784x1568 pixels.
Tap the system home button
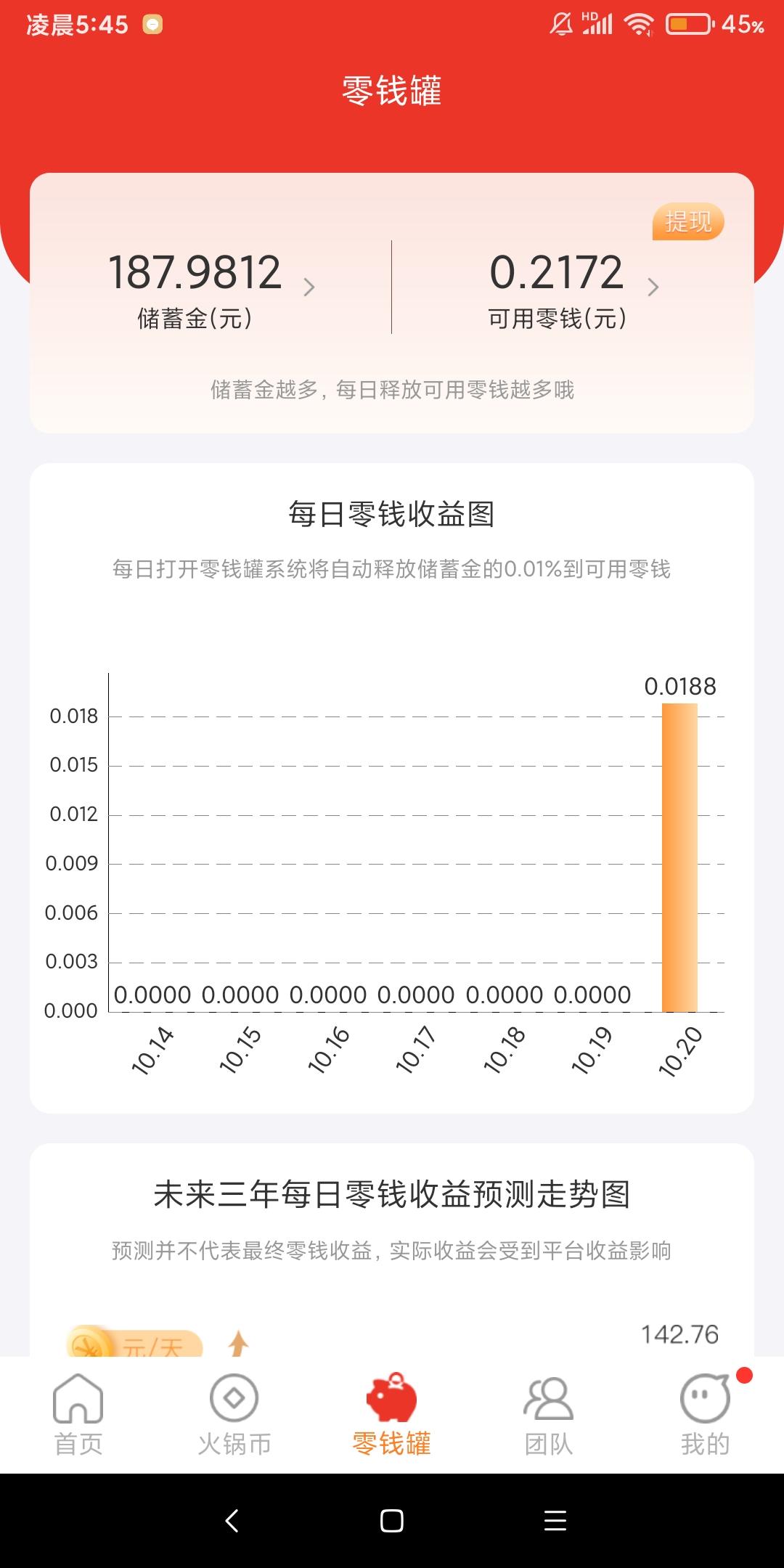[392, 1521]
